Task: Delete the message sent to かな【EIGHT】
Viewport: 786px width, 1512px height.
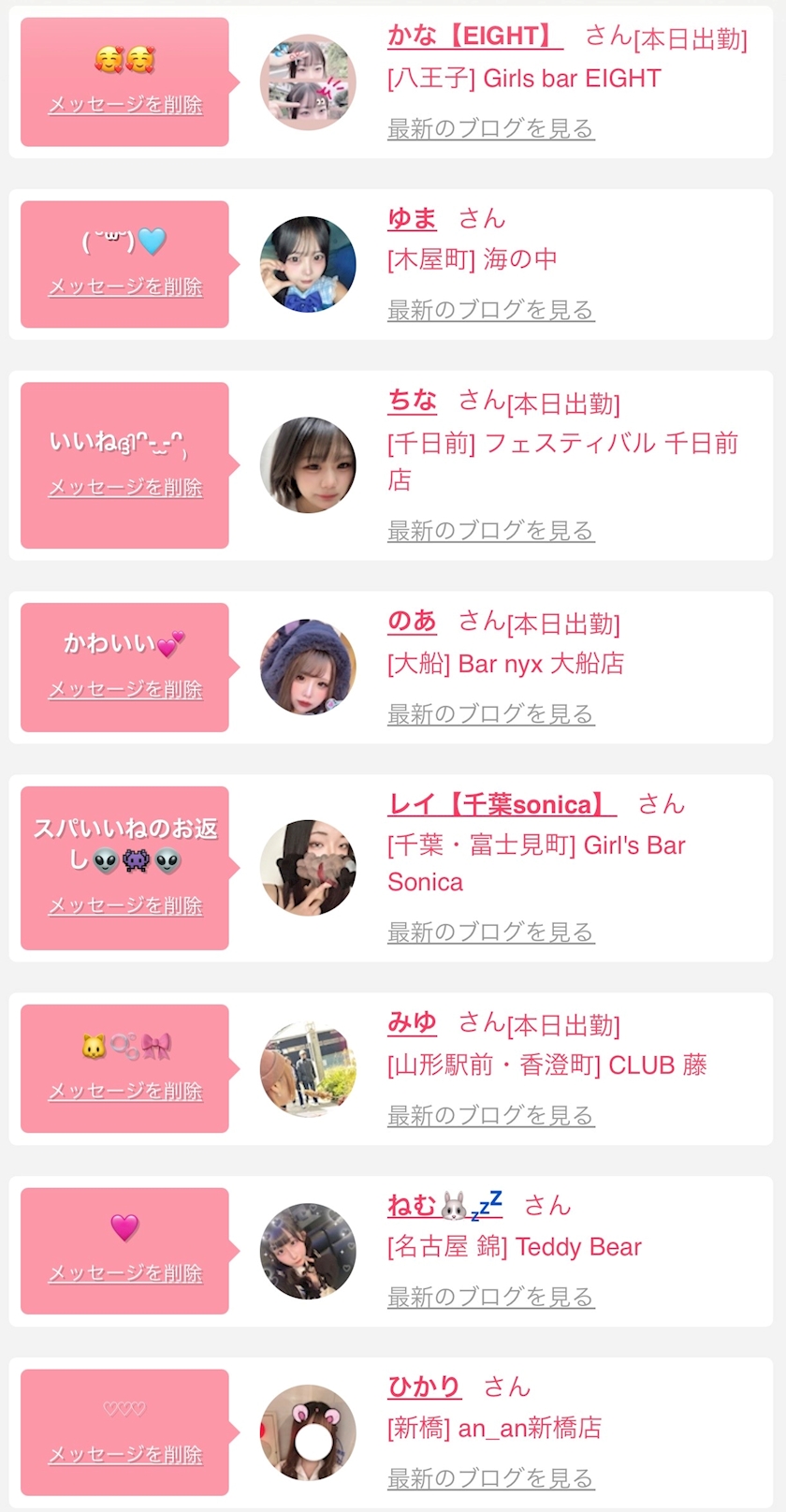Action: click(x=125, y=105)
